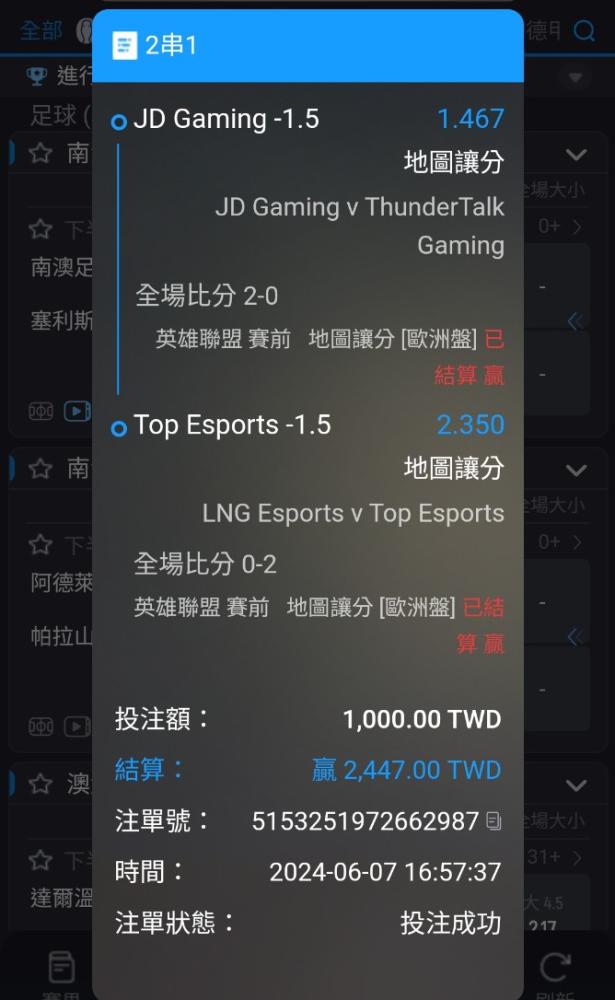
Task: Tap the refresh icon at bottom right
Action: [x=556, y=966]
